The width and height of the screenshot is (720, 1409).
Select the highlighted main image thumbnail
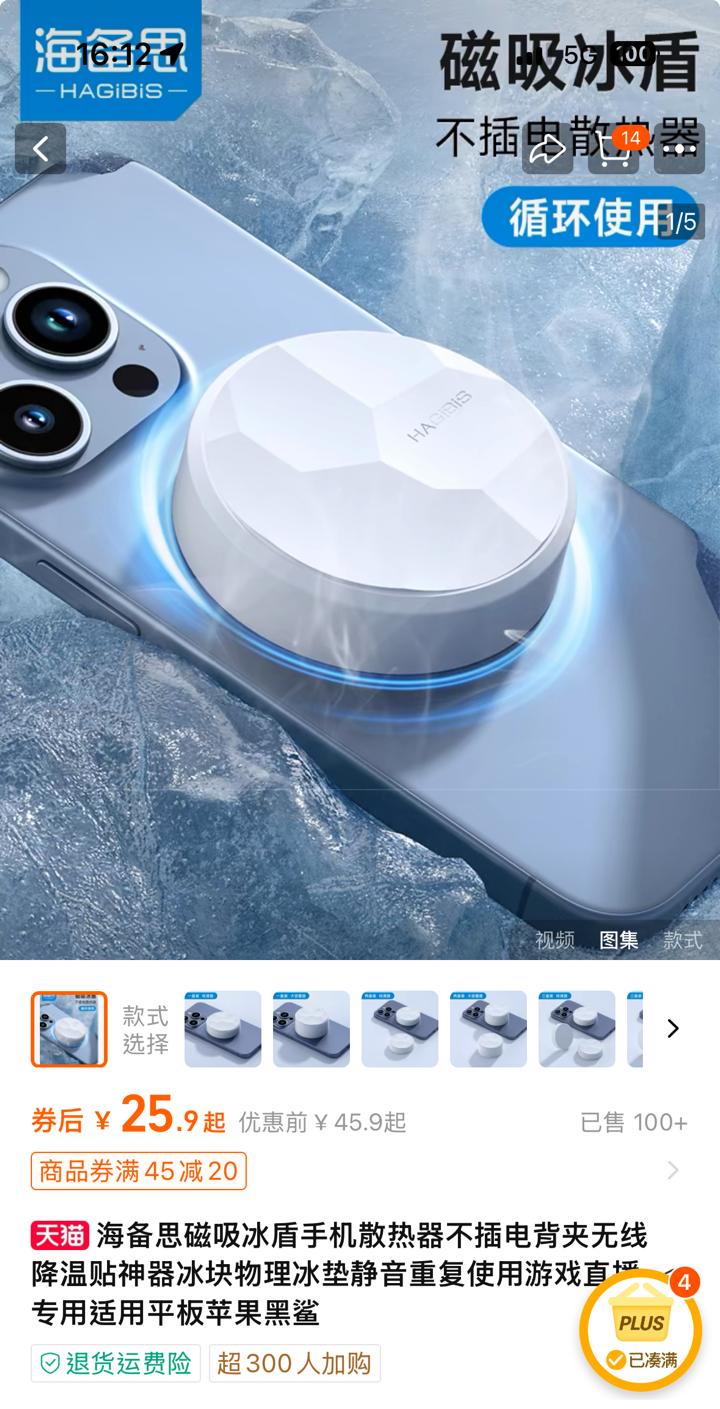coord(69,1029)
